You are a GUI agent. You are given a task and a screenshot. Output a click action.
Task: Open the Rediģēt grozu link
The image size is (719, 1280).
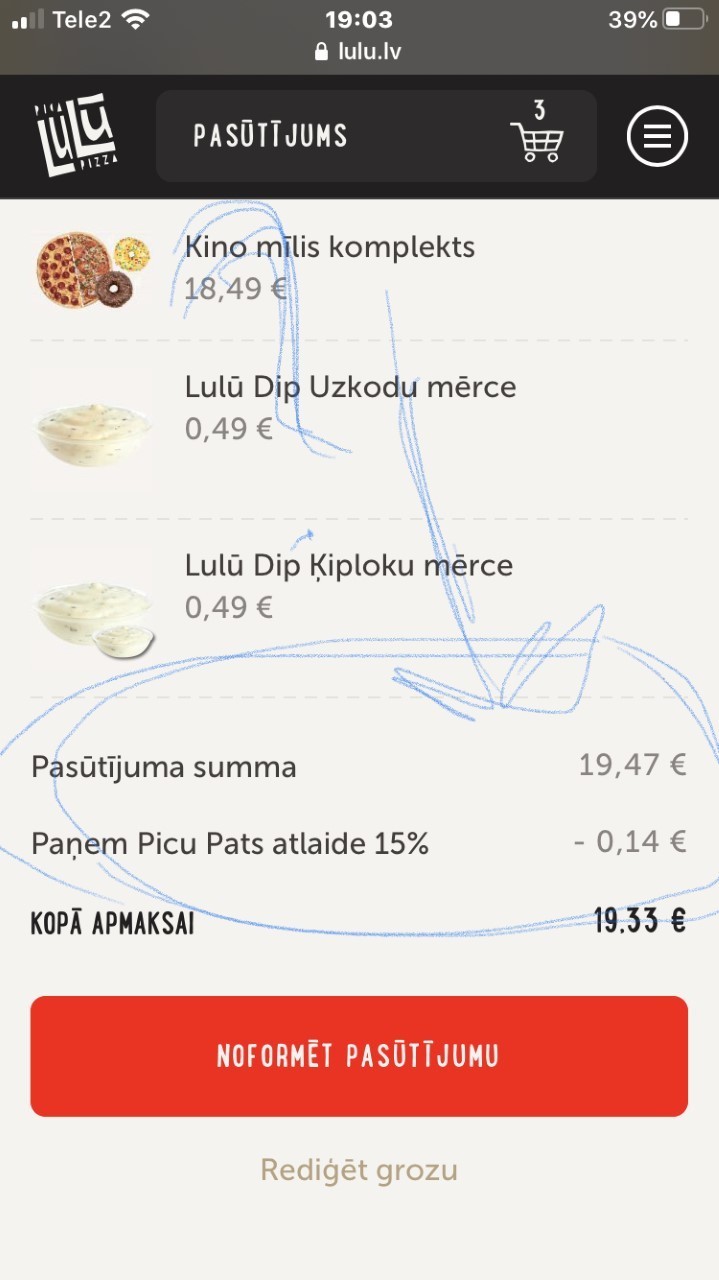click(x=359, y=1170)
